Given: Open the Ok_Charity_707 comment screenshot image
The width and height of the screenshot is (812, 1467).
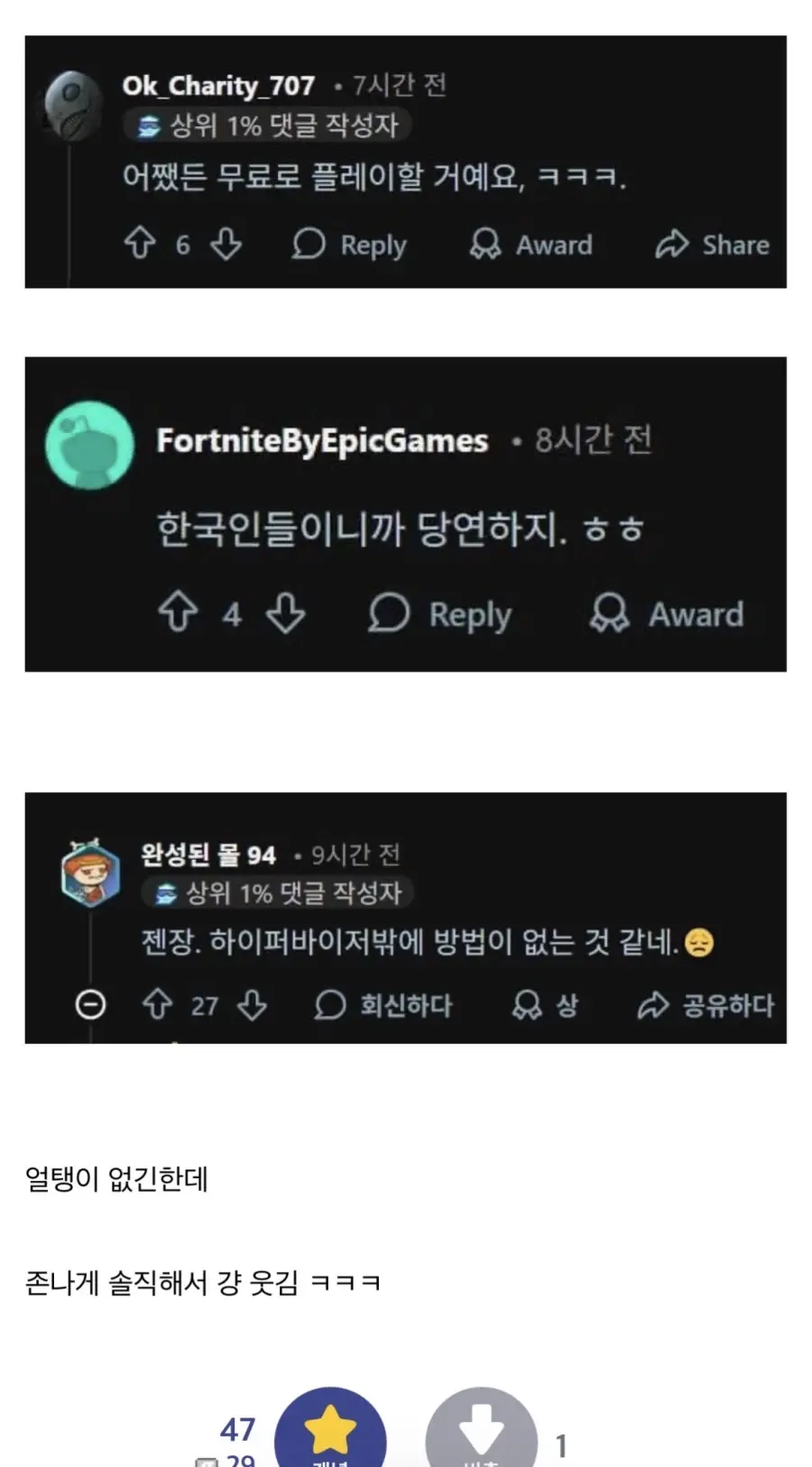Looking at the screenshot, I should pyautogui.click(x=405, y=162).
